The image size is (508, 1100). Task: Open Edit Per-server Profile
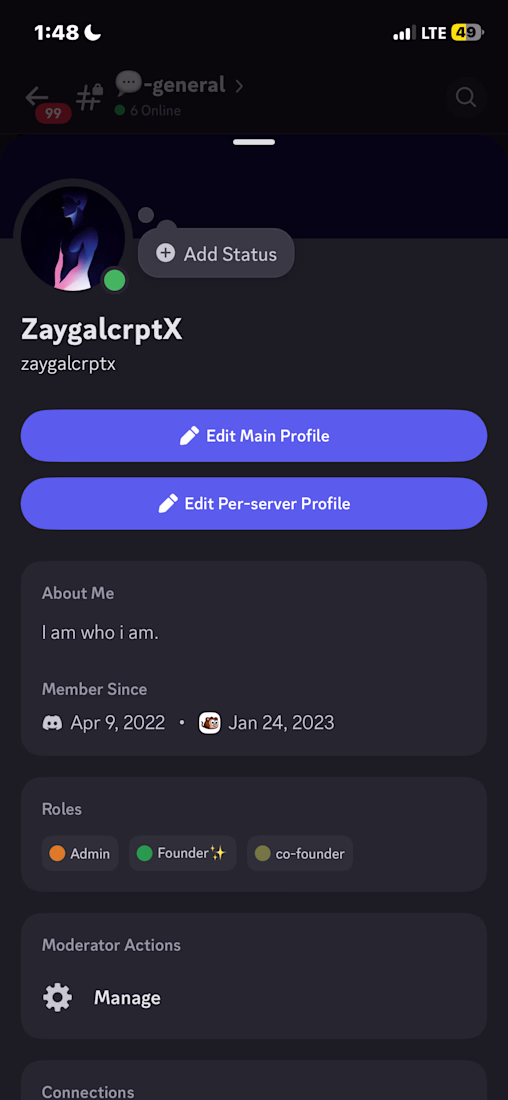254,504
